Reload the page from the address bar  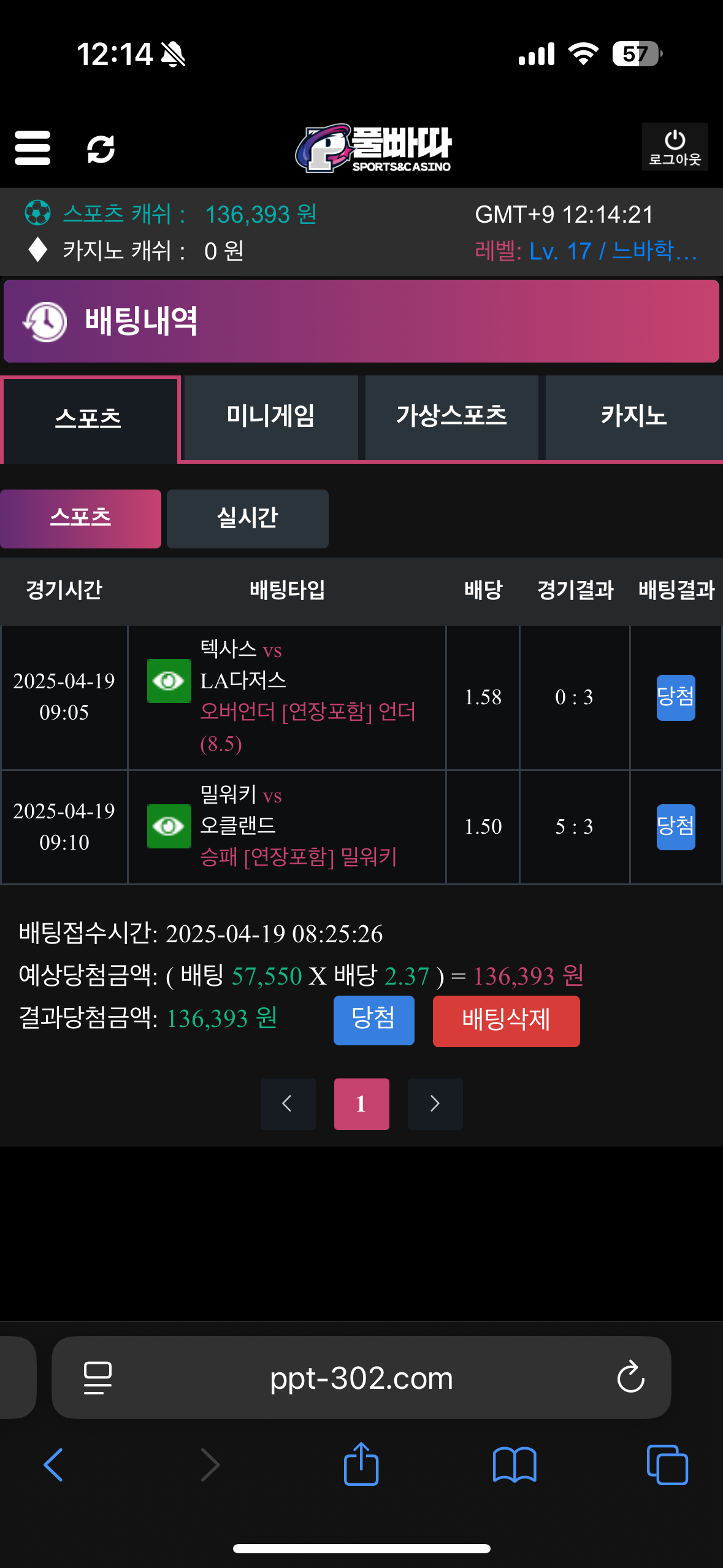[x=630, y=1378]
